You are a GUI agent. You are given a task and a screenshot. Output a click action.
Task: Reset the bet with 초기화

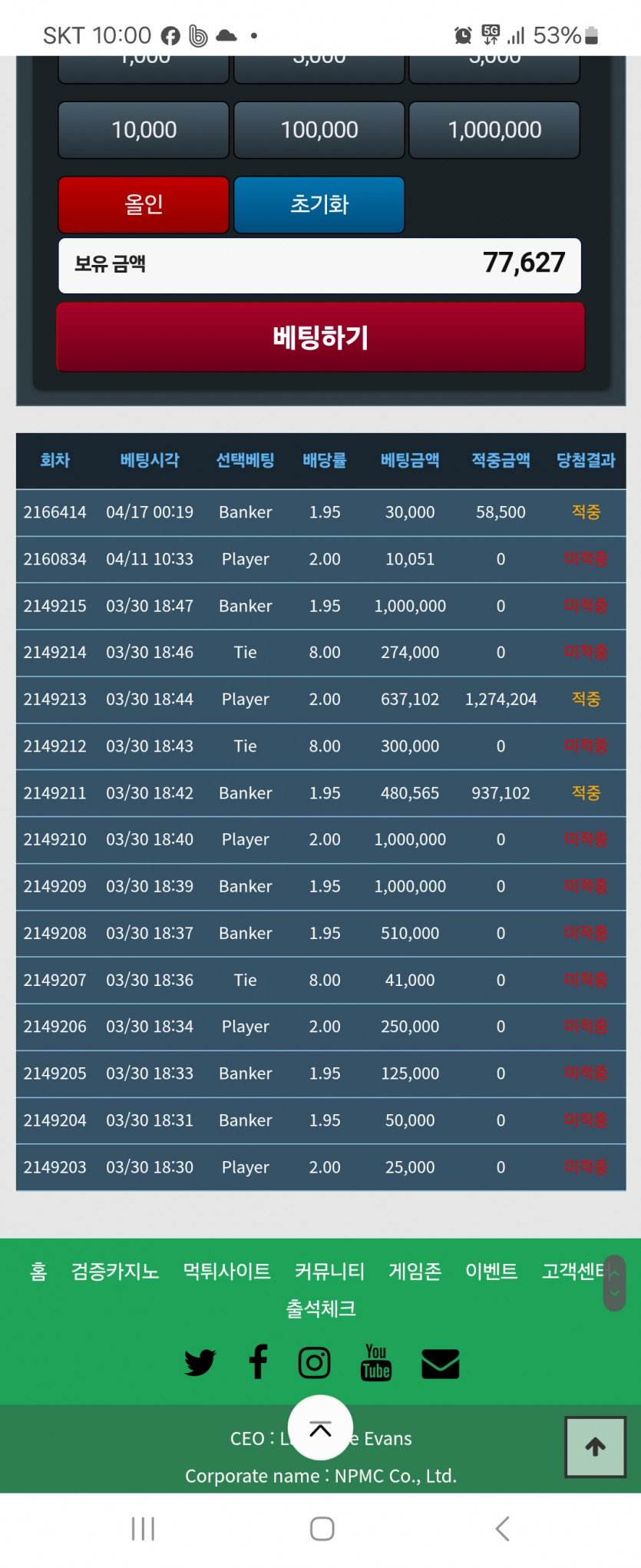319,204
